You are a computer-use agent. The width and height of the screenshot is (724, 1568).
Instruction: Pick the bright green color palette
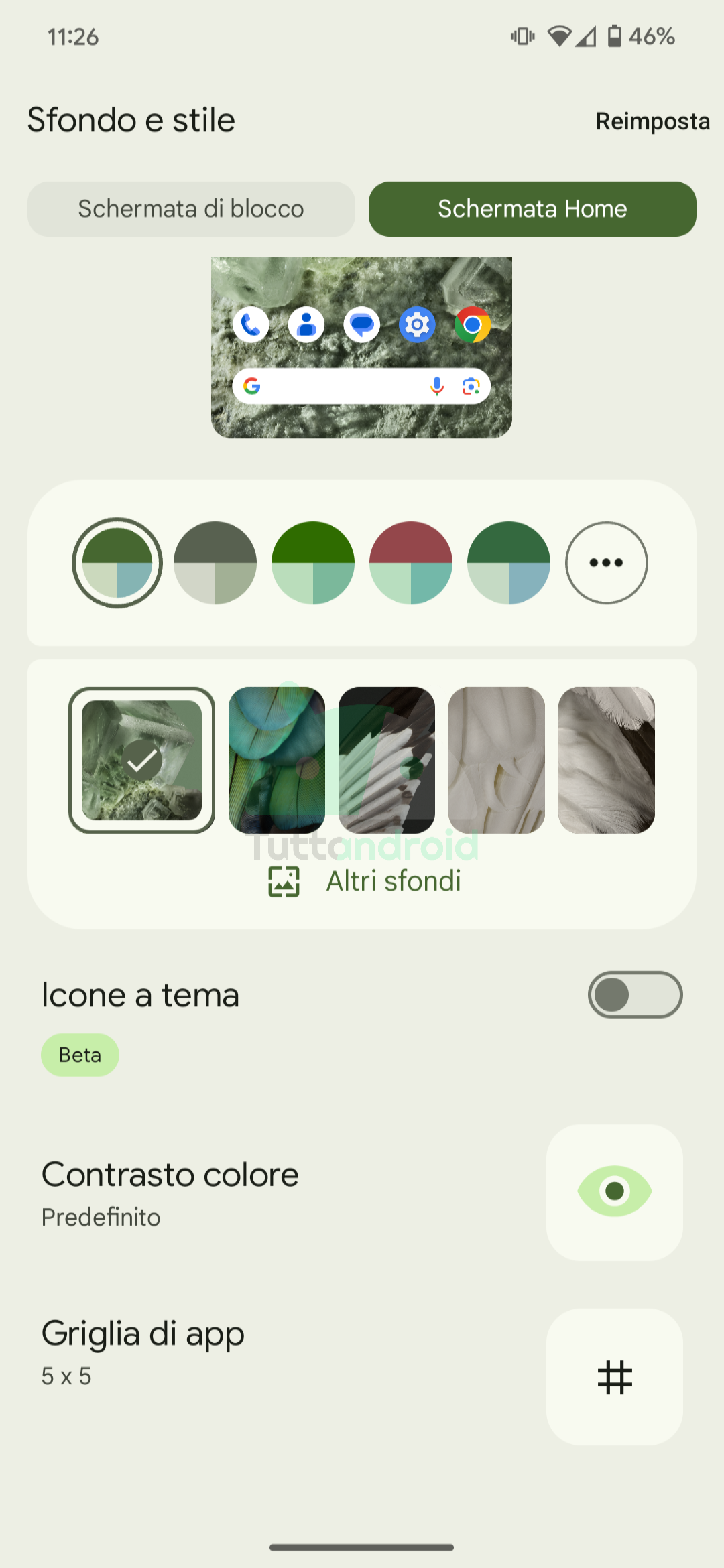(313, 563)
